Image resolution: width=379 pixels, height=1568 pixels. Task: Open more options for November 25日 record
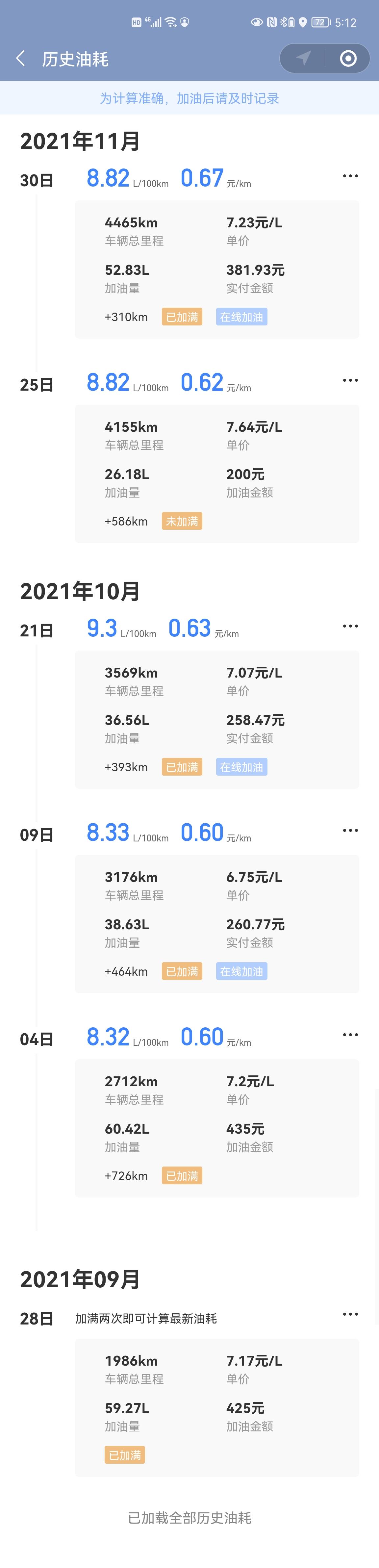pyautogui.click(x=350, y=380)
